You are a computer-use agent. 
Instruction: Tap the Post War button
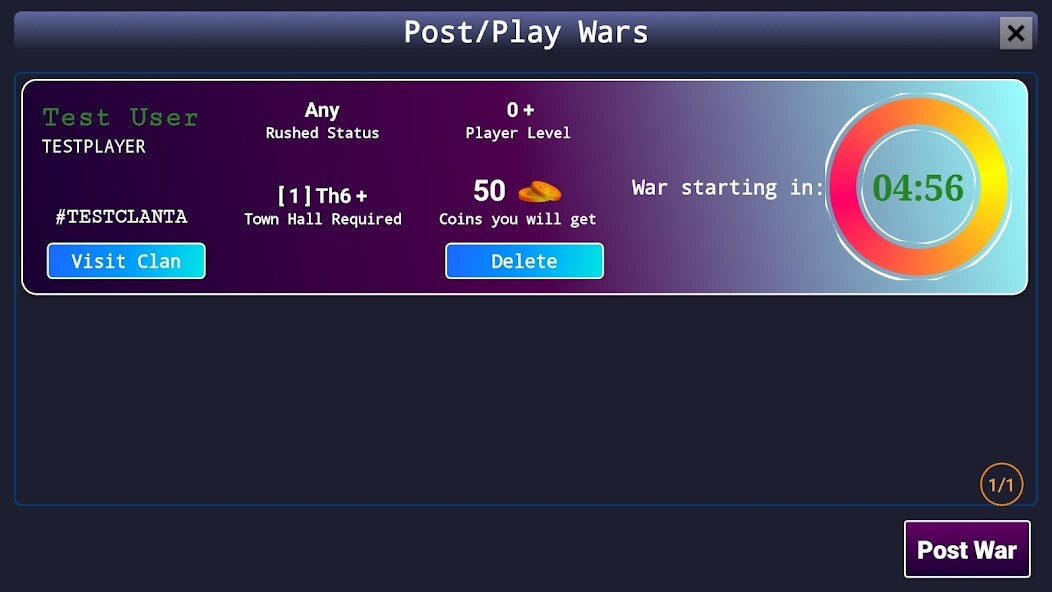(x=966, y=549)
